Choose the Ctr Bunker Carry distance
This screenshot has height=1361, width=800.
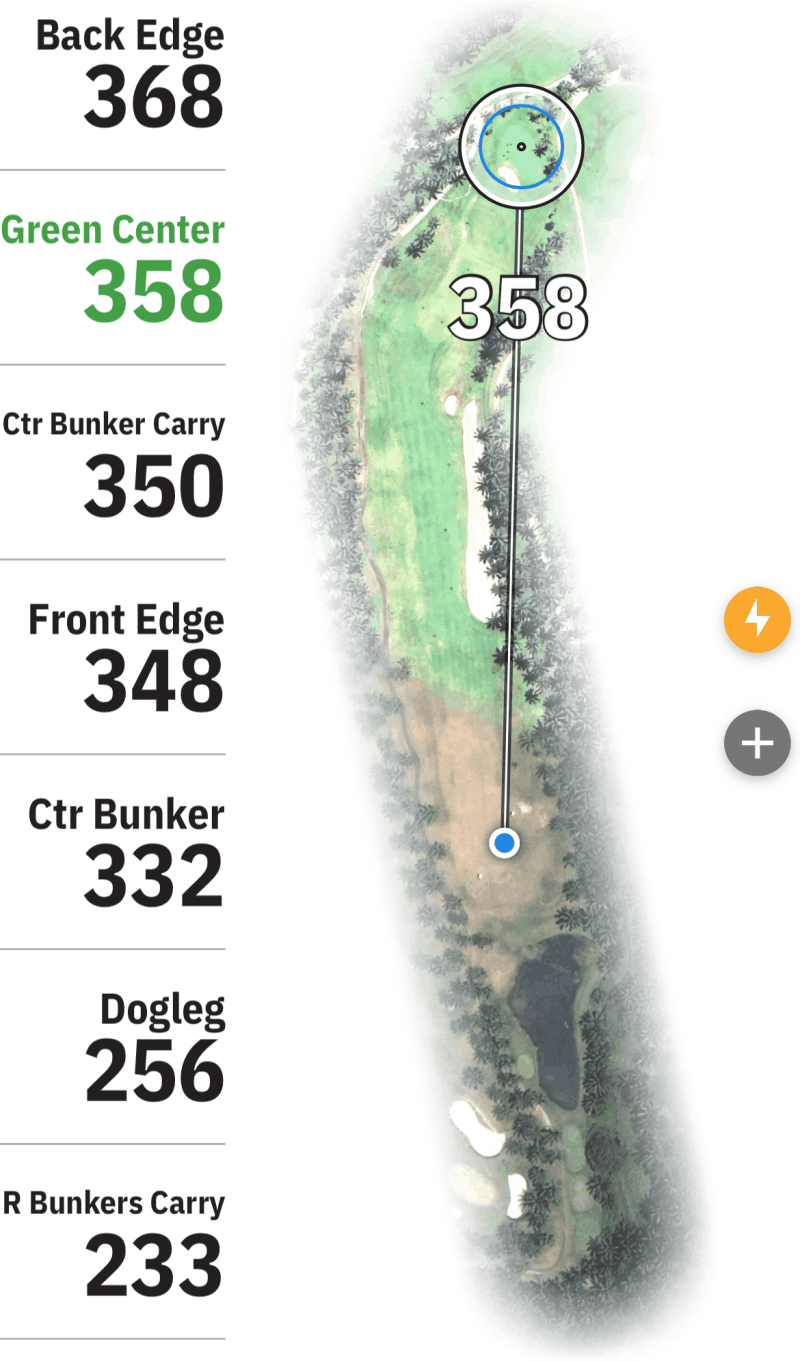click(x=113, y=463)
